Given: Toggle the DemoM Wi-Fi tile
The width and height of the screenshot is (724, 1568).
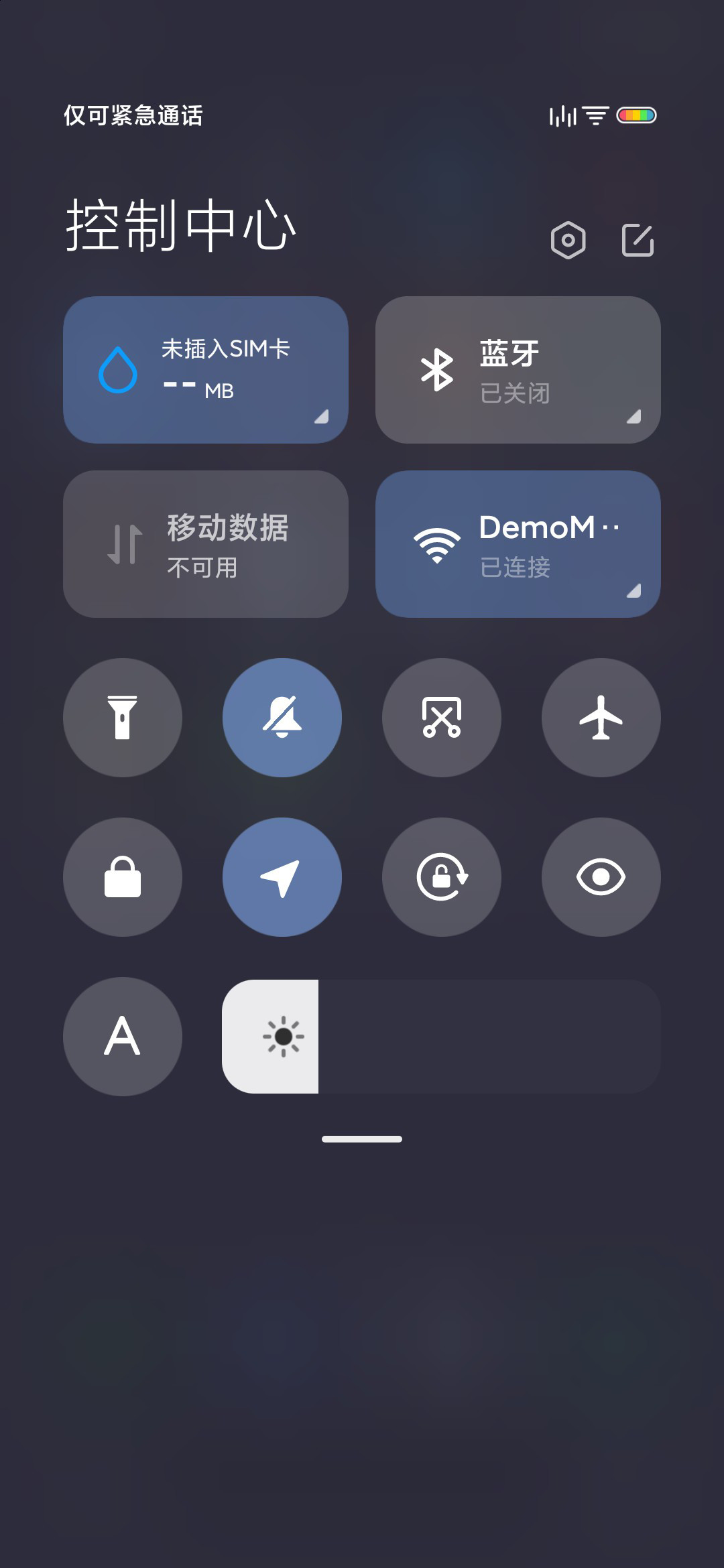Looking at the screenshot, I should tap(518, 544).
